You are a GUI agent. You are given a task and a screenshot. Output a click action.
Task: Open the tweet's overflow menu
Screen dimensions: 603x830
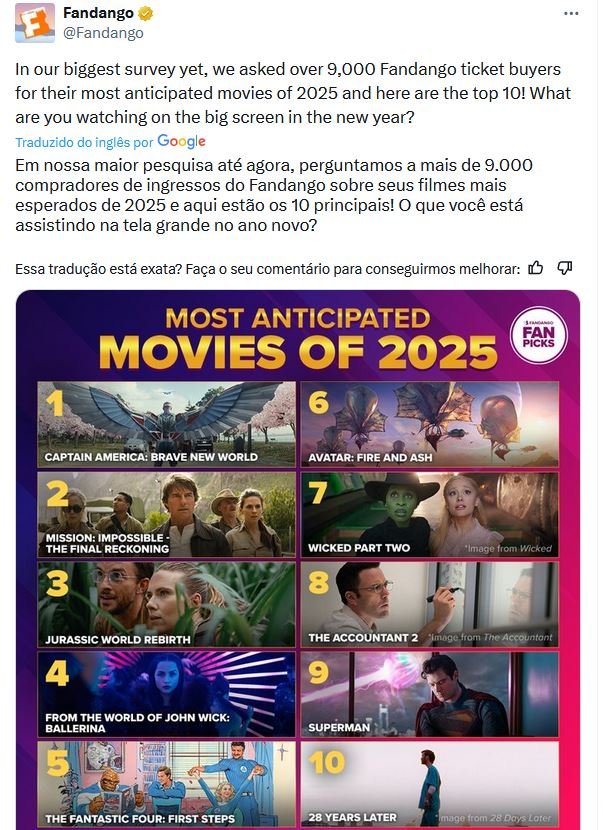pyautogui.click(x=571, y=14)
